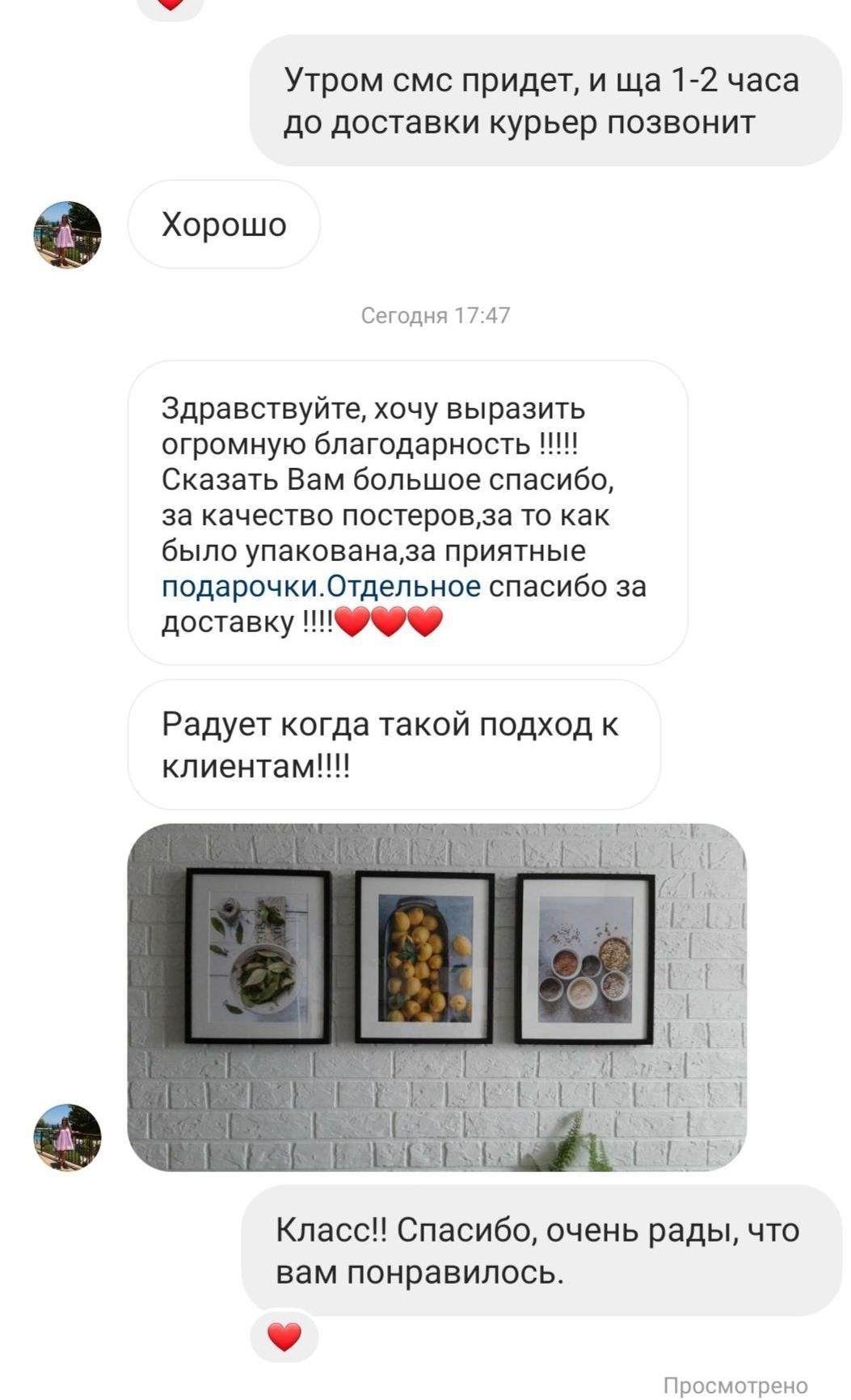Tap the heart reaction under the Класс!! message

[284, 1338]
